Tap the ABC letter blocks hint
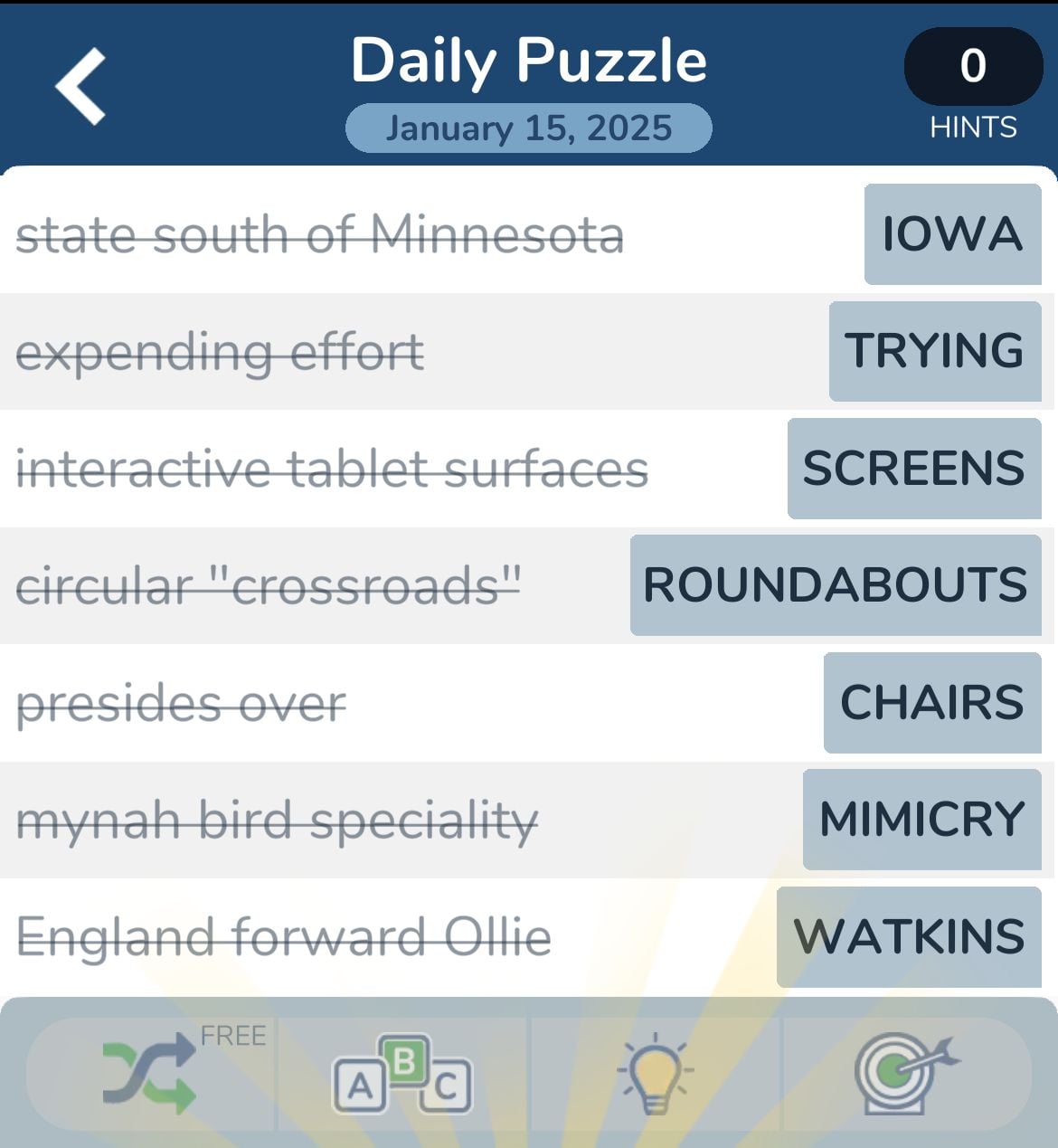Screen dimensions: 1058x1148 403,1074
